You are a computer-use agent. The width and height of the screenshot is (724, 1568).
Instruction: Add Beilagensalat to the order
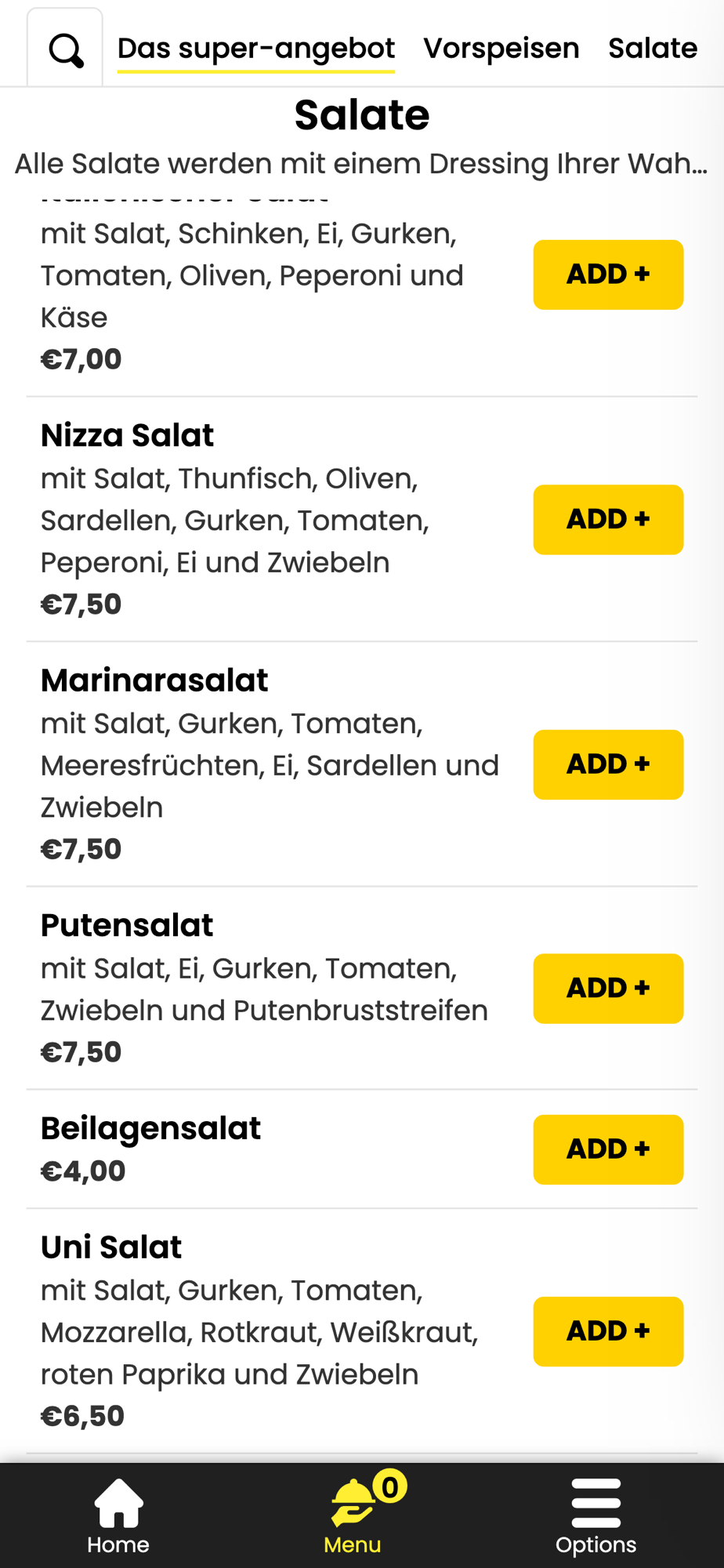click(608, 1149)
